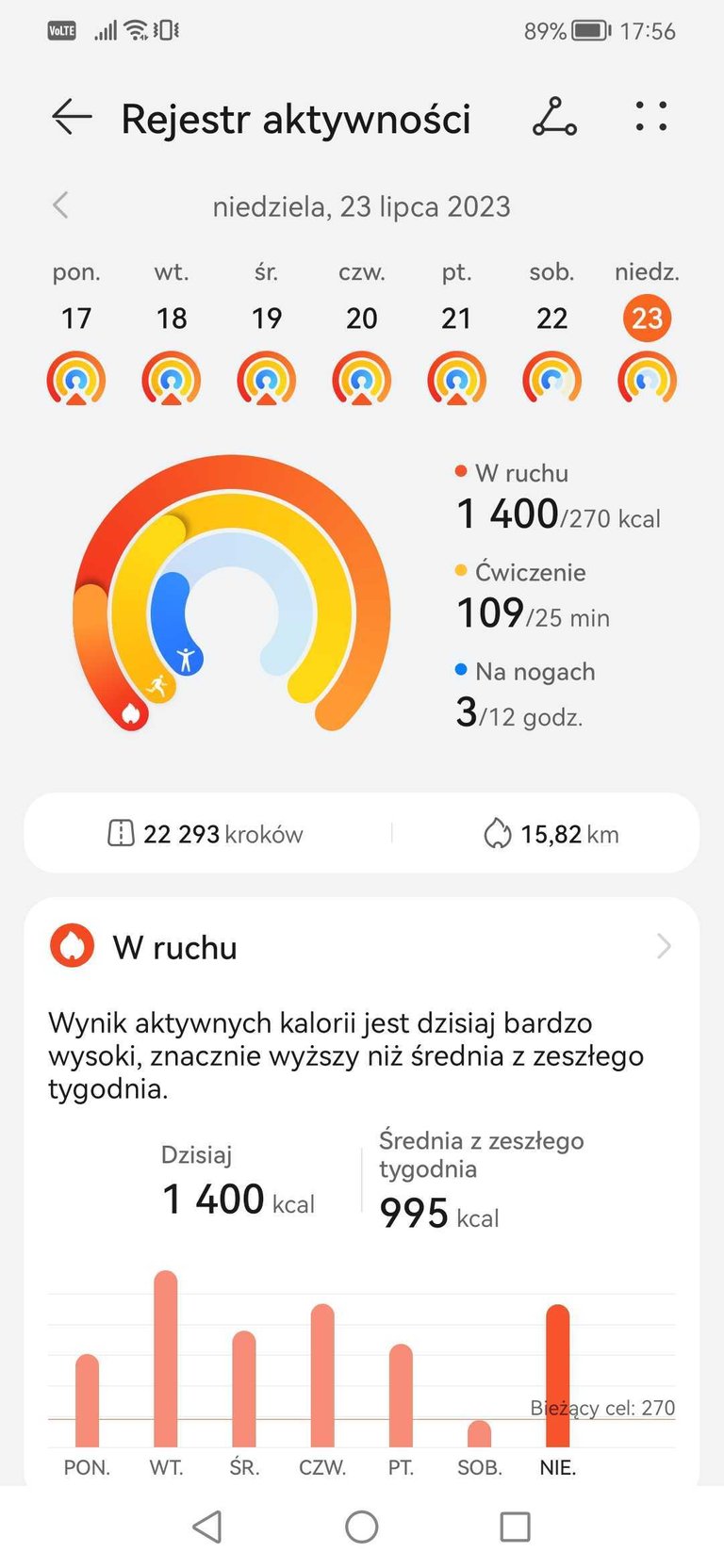Go to the previous week arrow
Image resolution: width=724 pixels, height=1568 pixels.
point(61,205)
